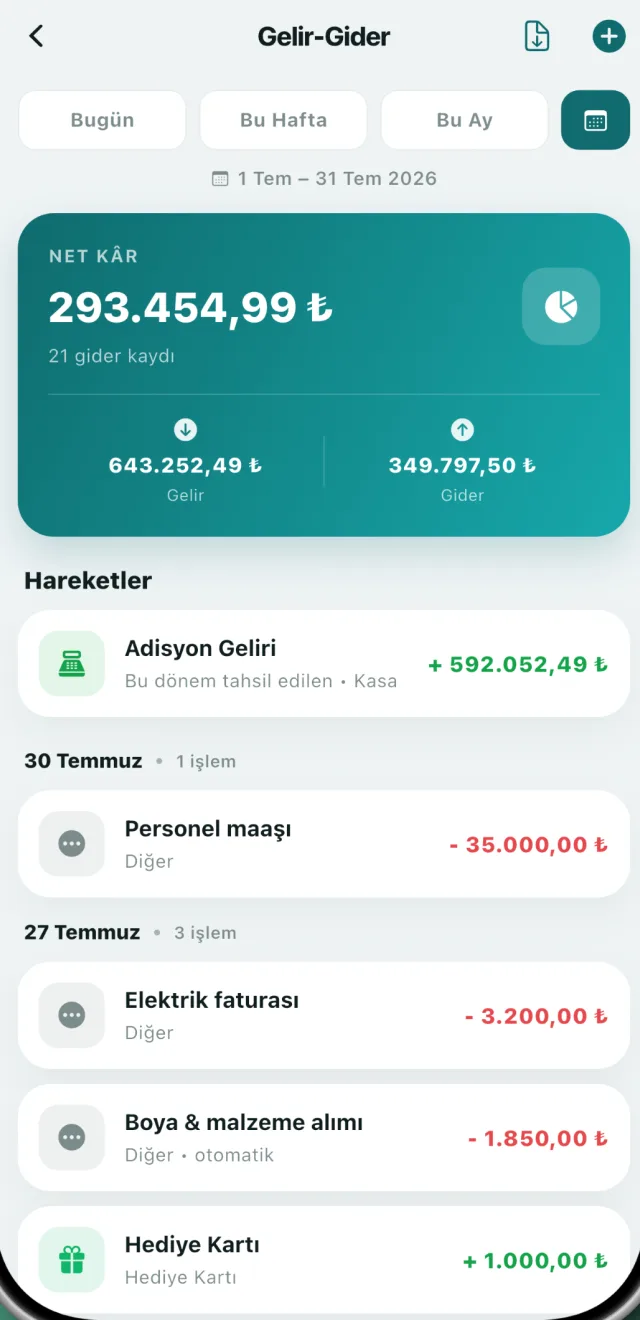The image size is (640, 1320).
Task: Open the Personel maaşı expense
Action: (x=324, y=844)
